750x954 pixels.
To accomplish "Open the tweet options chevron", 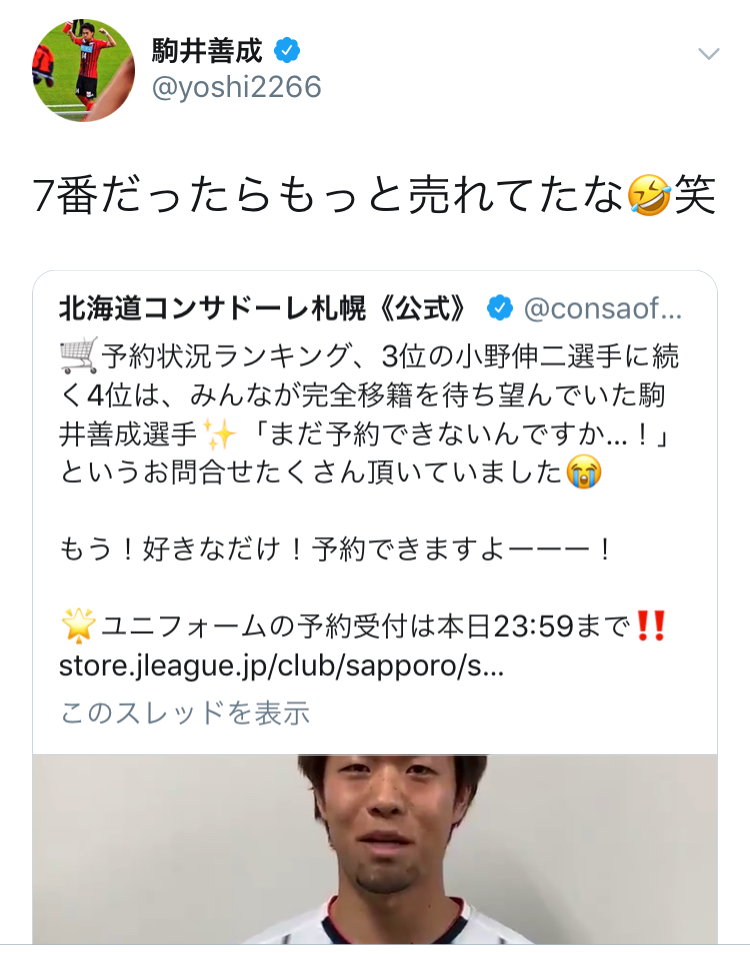I will pyautogui.click(x=707, y=55).
